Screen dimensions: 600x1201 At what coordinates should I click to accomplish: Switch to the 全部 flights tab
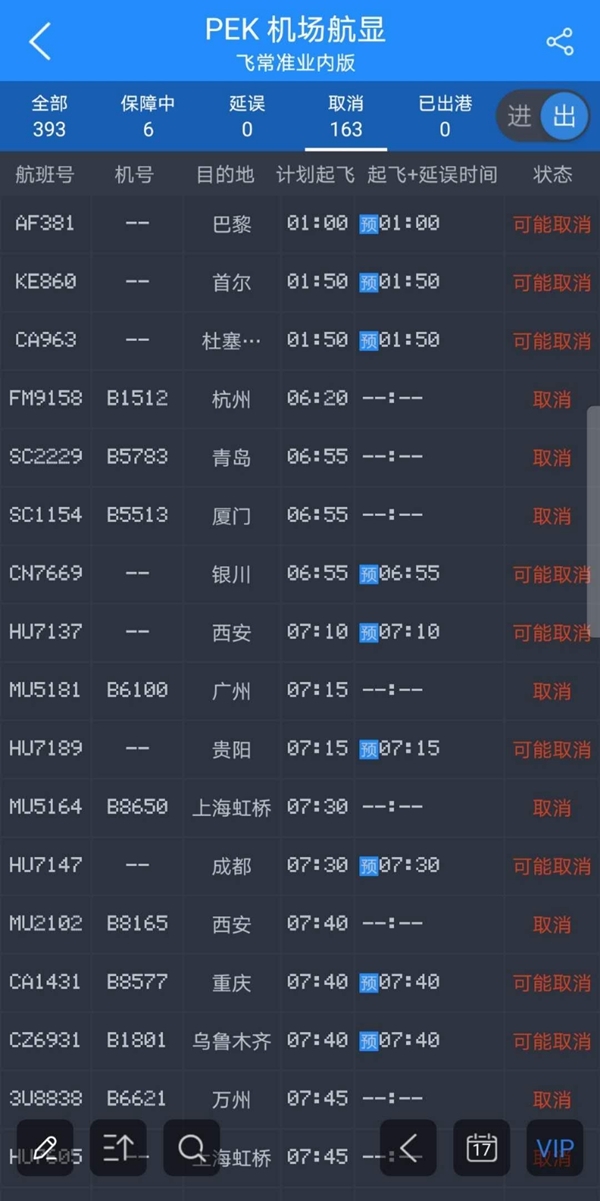(x=49, y=116)
